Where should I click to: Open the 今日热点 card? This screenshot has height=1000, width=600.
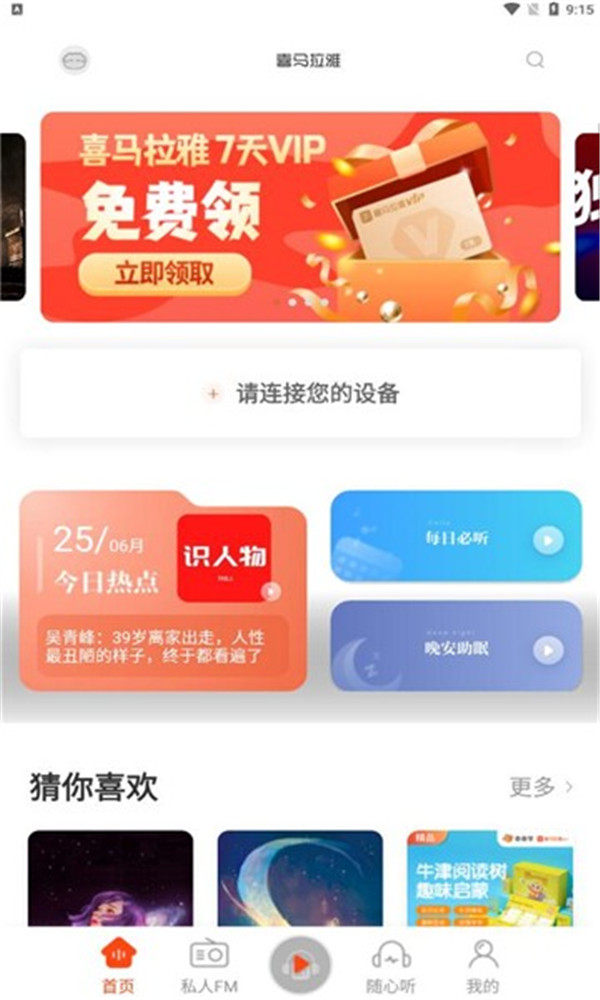(x=162, y=590)
